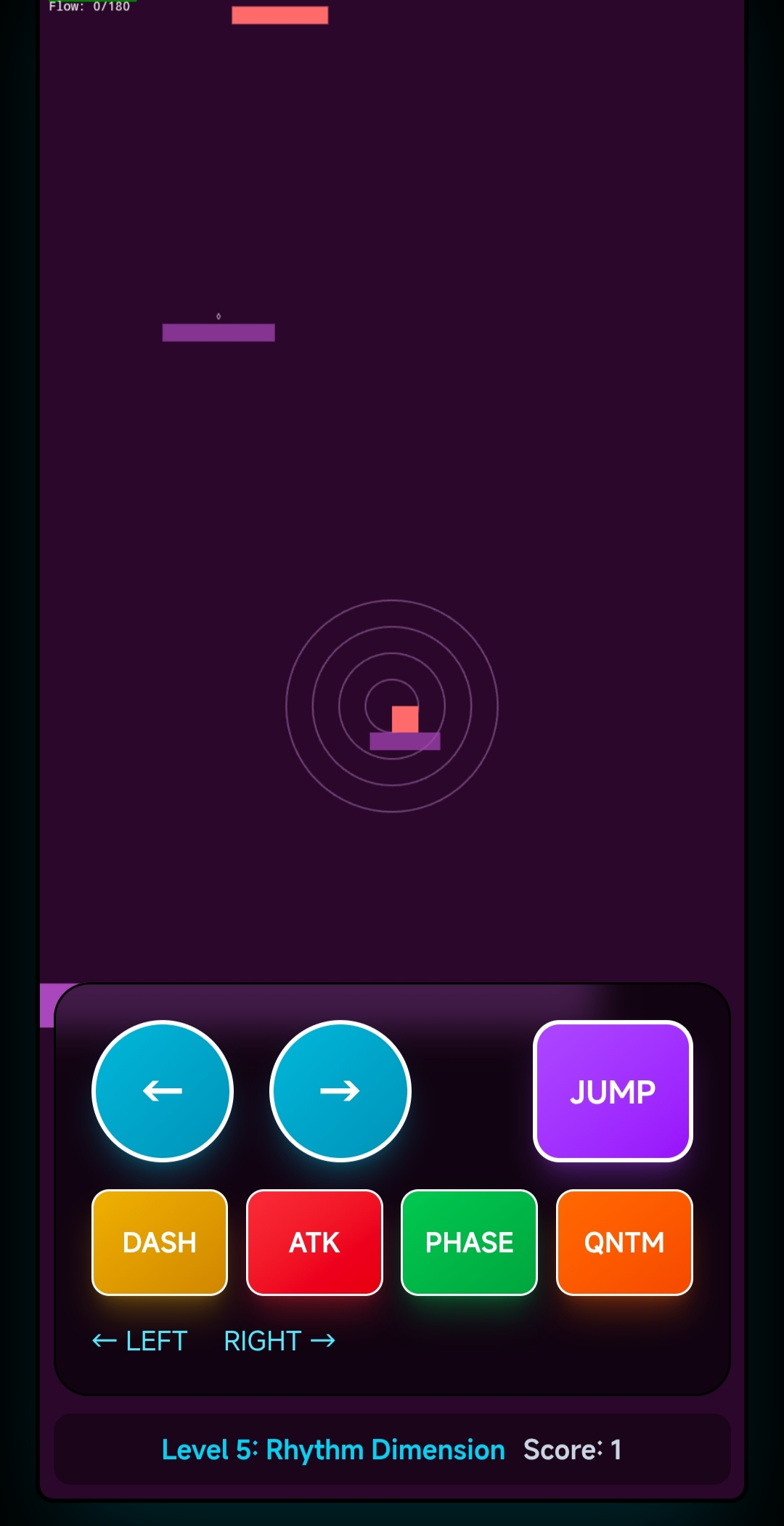Image resolution: width=784 pixels, height=1526 pixels.
Task: Tap the right arrow move button
Action: click(340, 1090)
